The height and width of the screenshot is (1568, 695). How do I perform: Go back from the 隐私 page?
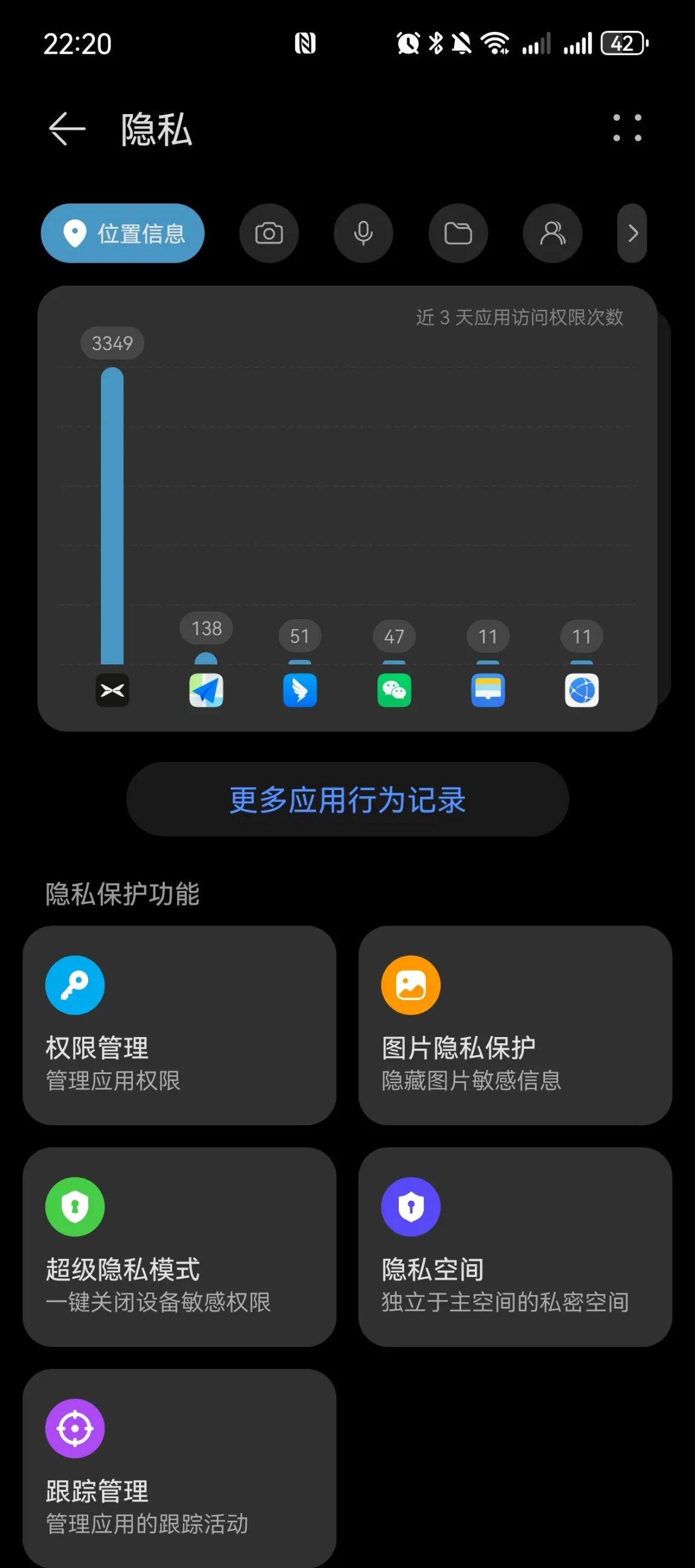click(x=67, y=129)
